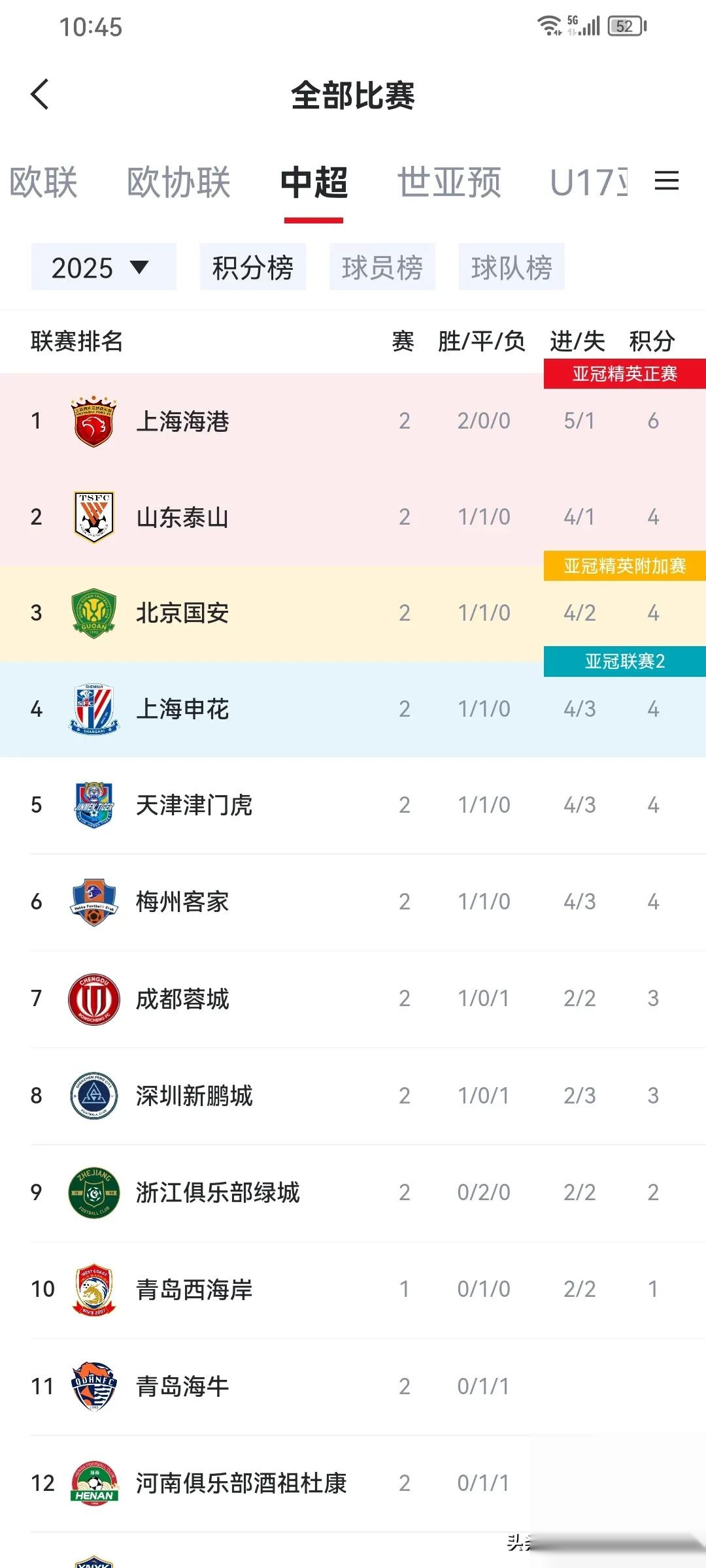
Task: Select the Shanghai Port team crest
Action: pyautogui.click(x=93, y=421)
